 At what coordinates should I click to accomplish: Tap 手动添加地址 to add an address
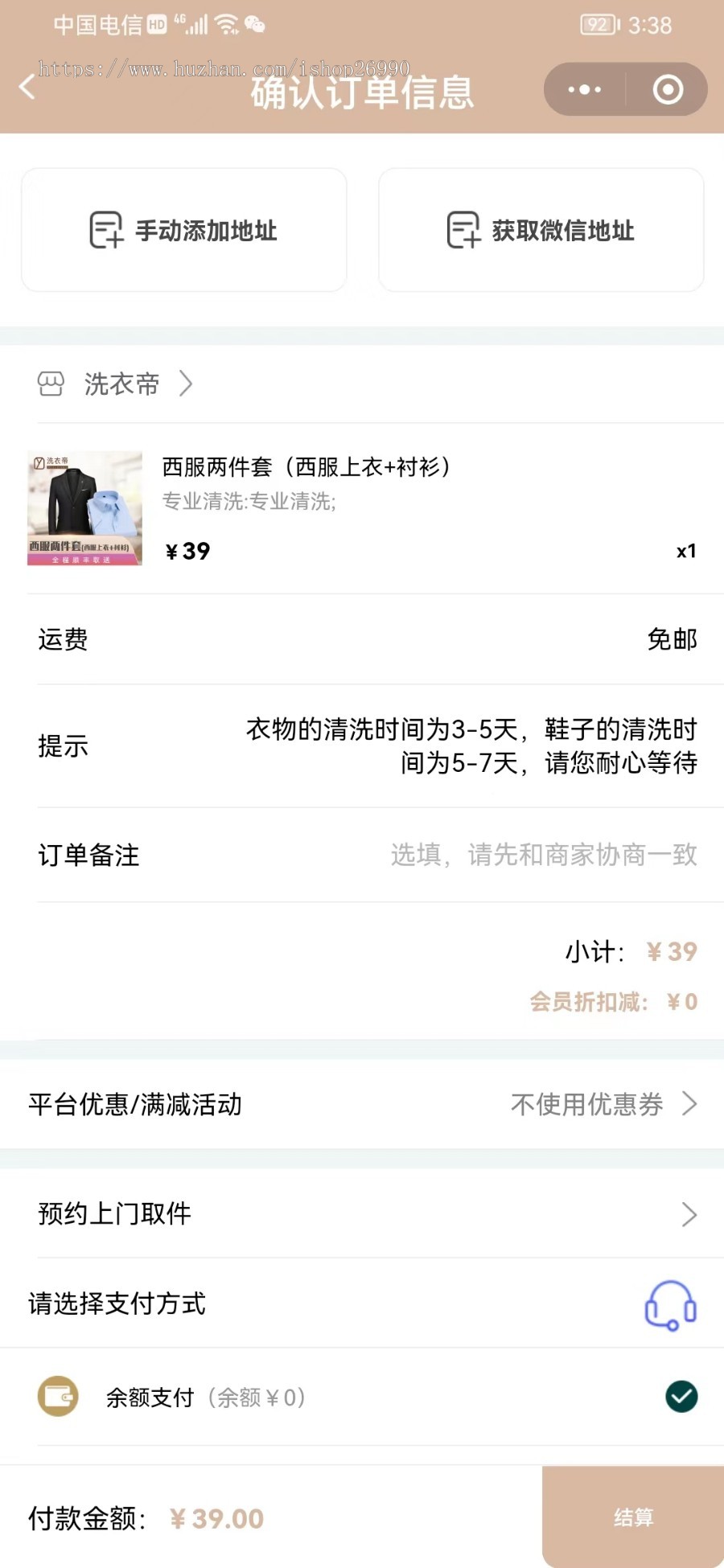click(184, 231)
